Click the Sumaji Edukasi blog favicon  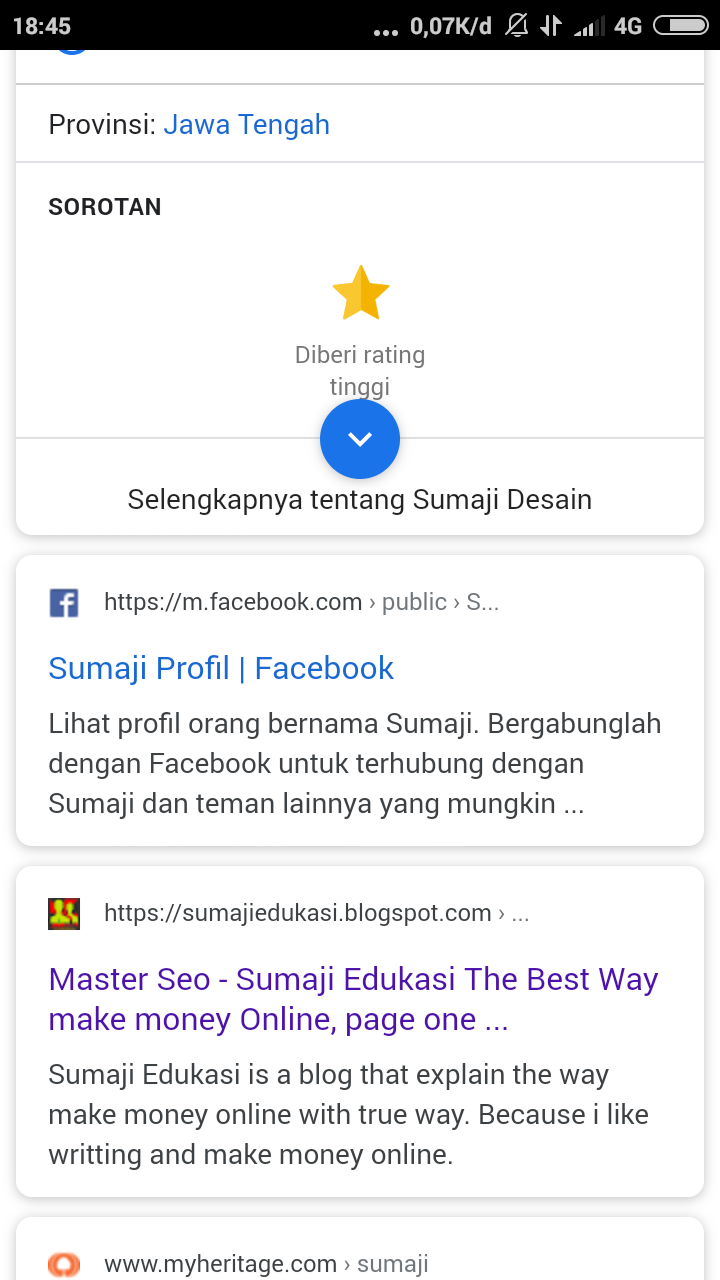point(63,912)
